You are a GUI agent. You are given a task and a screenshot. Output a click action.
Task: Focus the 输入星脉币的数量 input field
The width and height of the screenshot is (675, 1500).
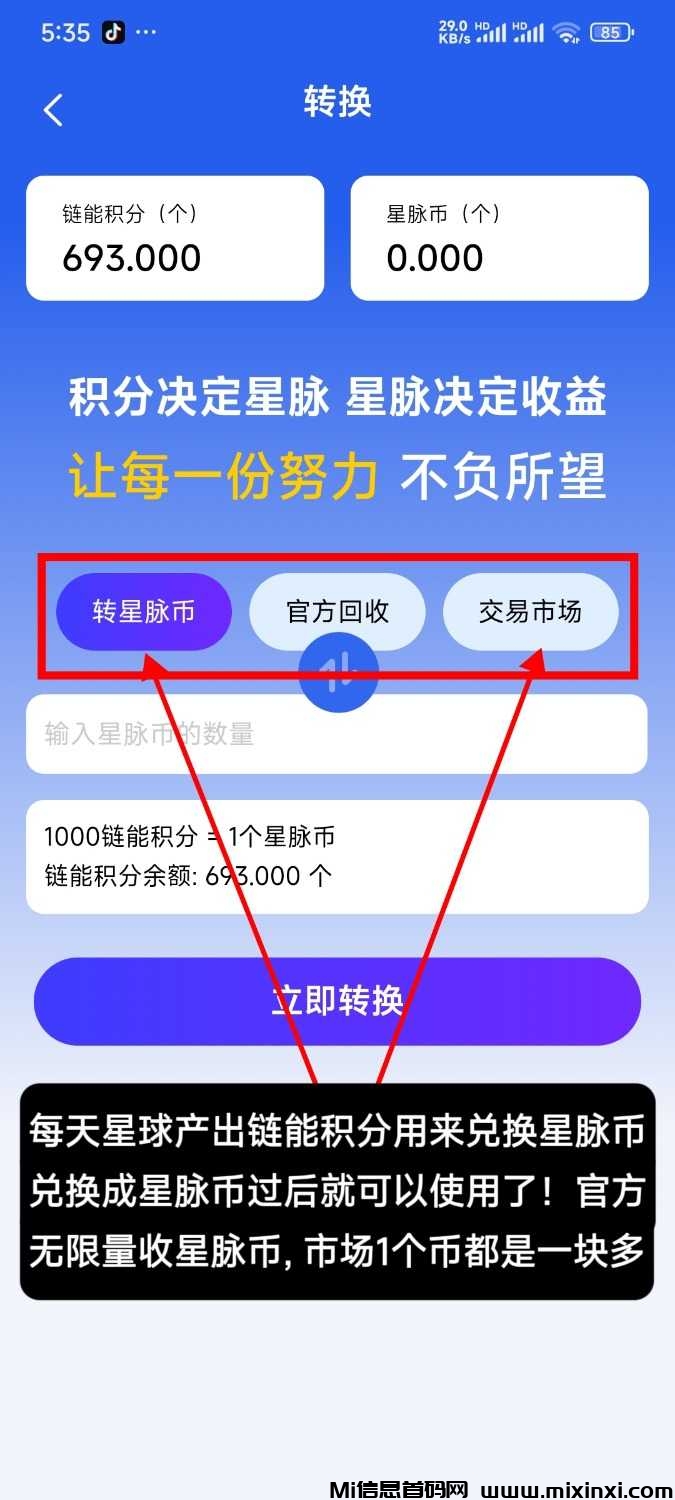(336, 735)
